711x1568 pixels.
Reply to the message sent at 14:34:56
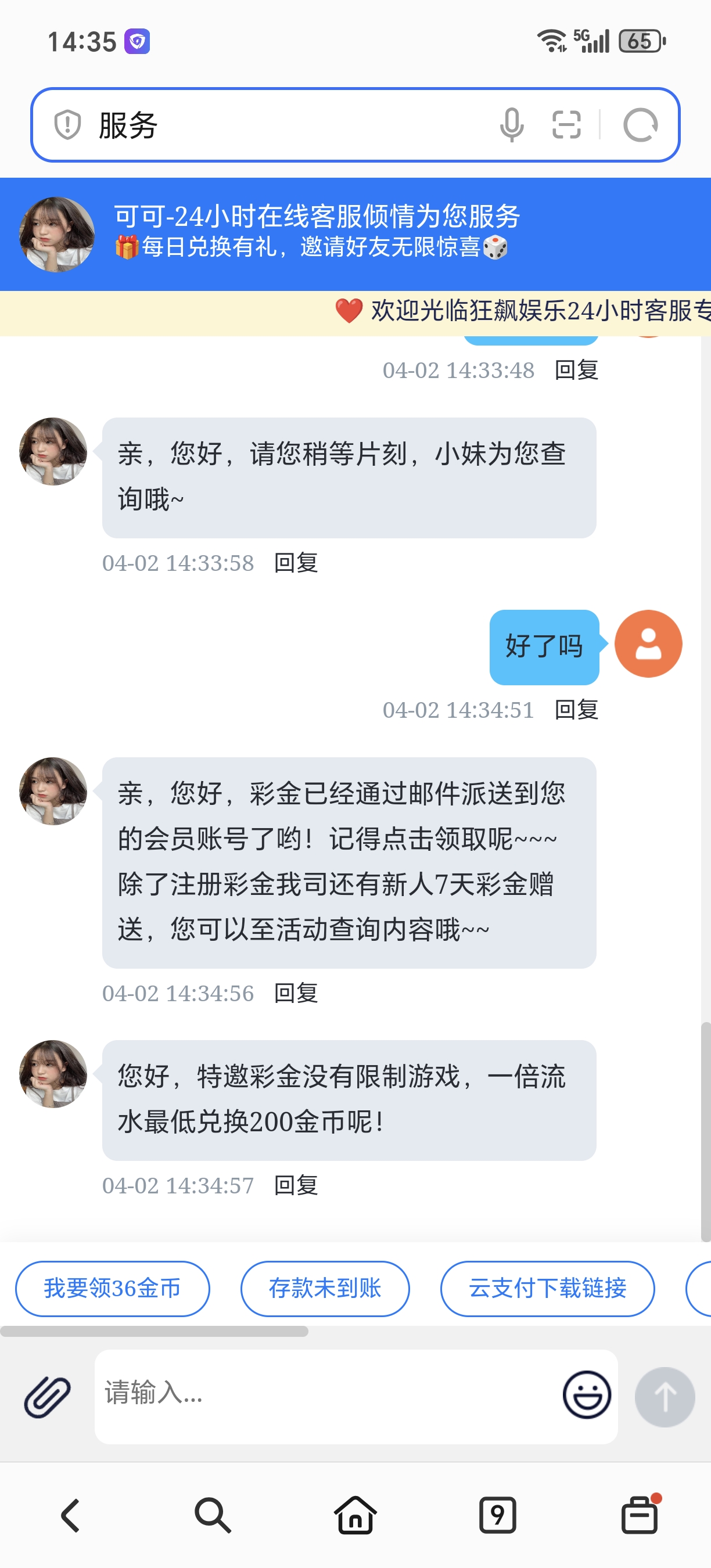click(296, 994)
